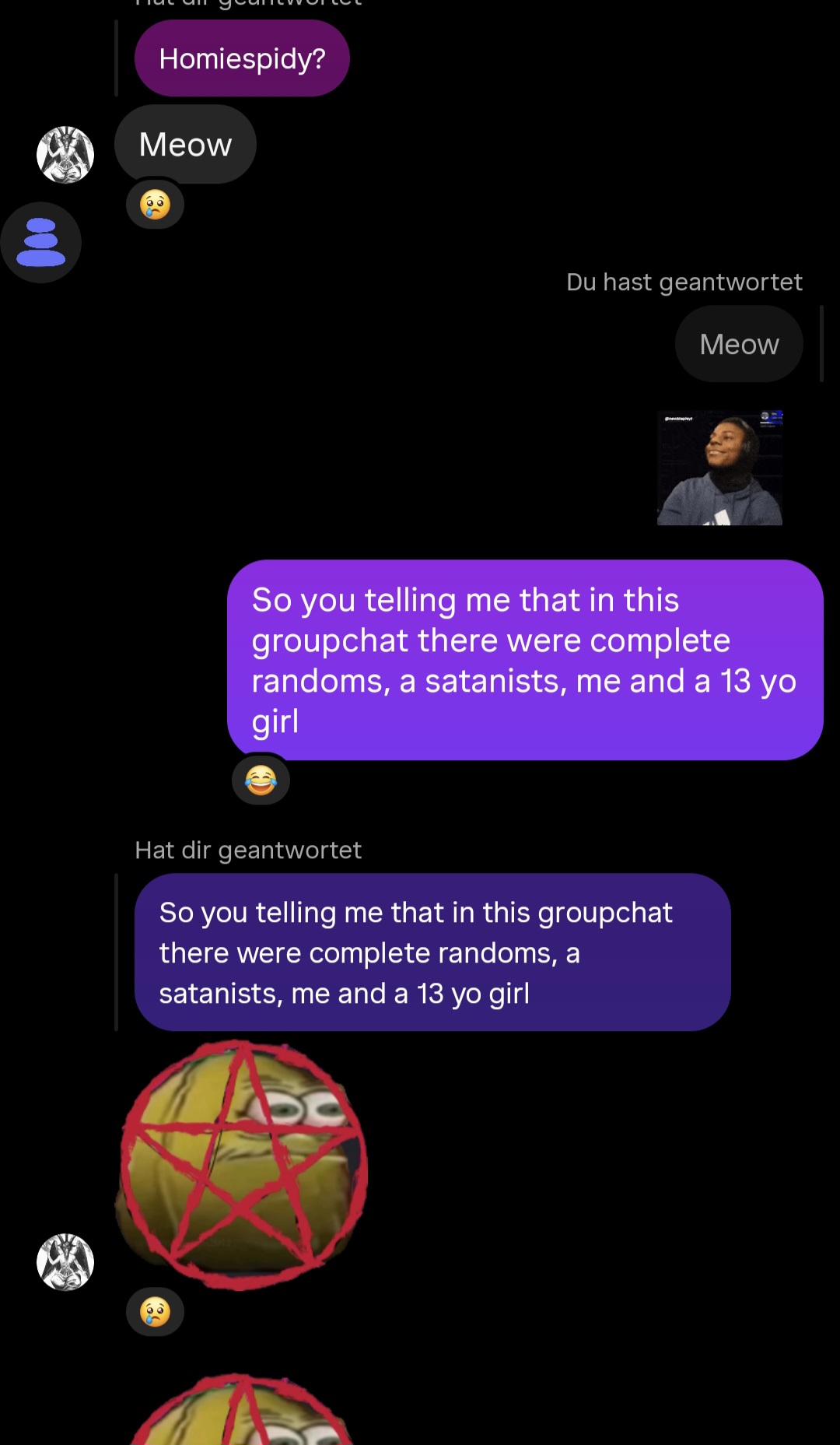Select the 'Du hast geantwortet' label

coord(684,282)
